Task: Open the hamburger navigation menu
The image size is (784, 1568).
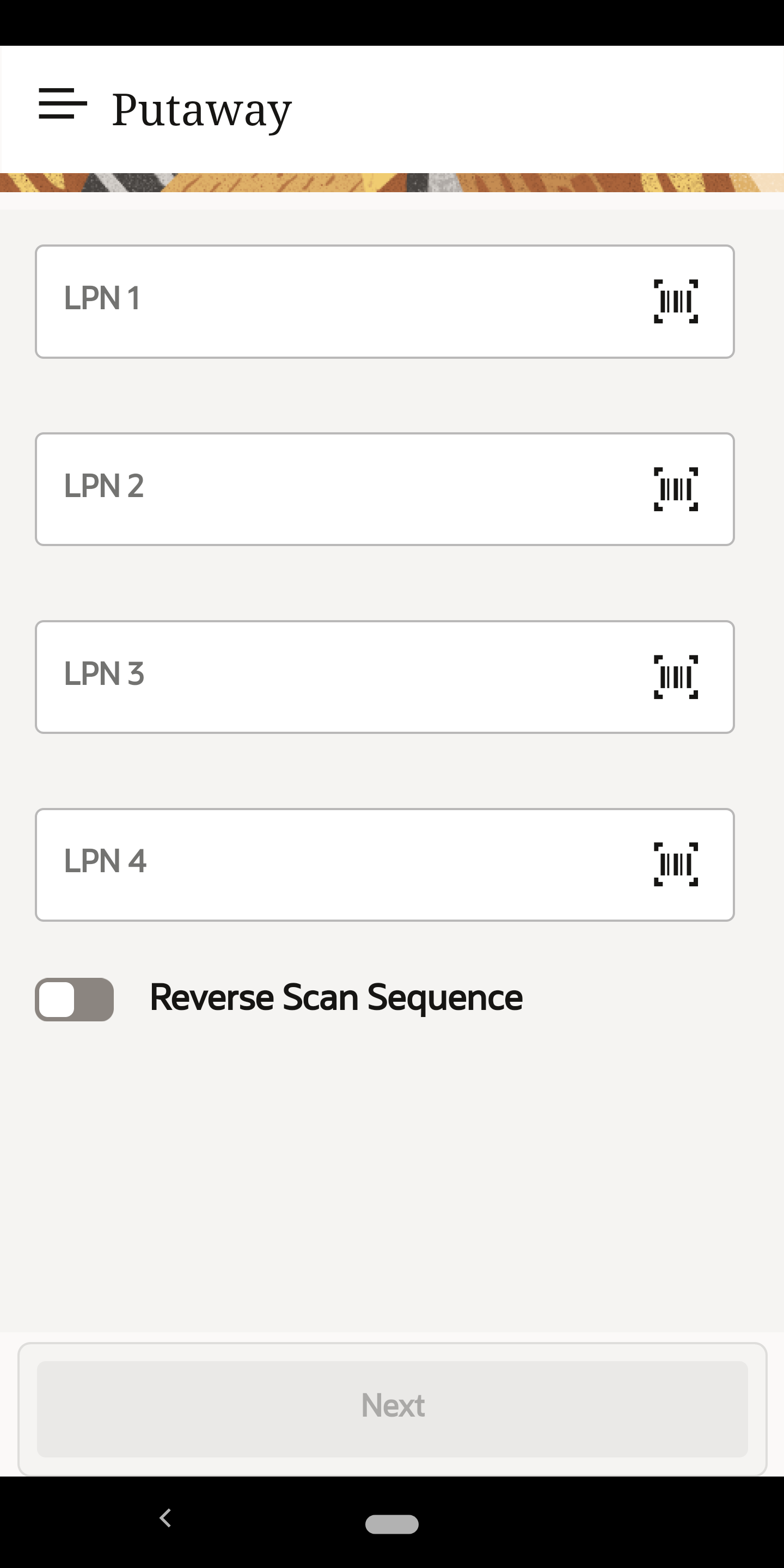Action: [63, 103]
